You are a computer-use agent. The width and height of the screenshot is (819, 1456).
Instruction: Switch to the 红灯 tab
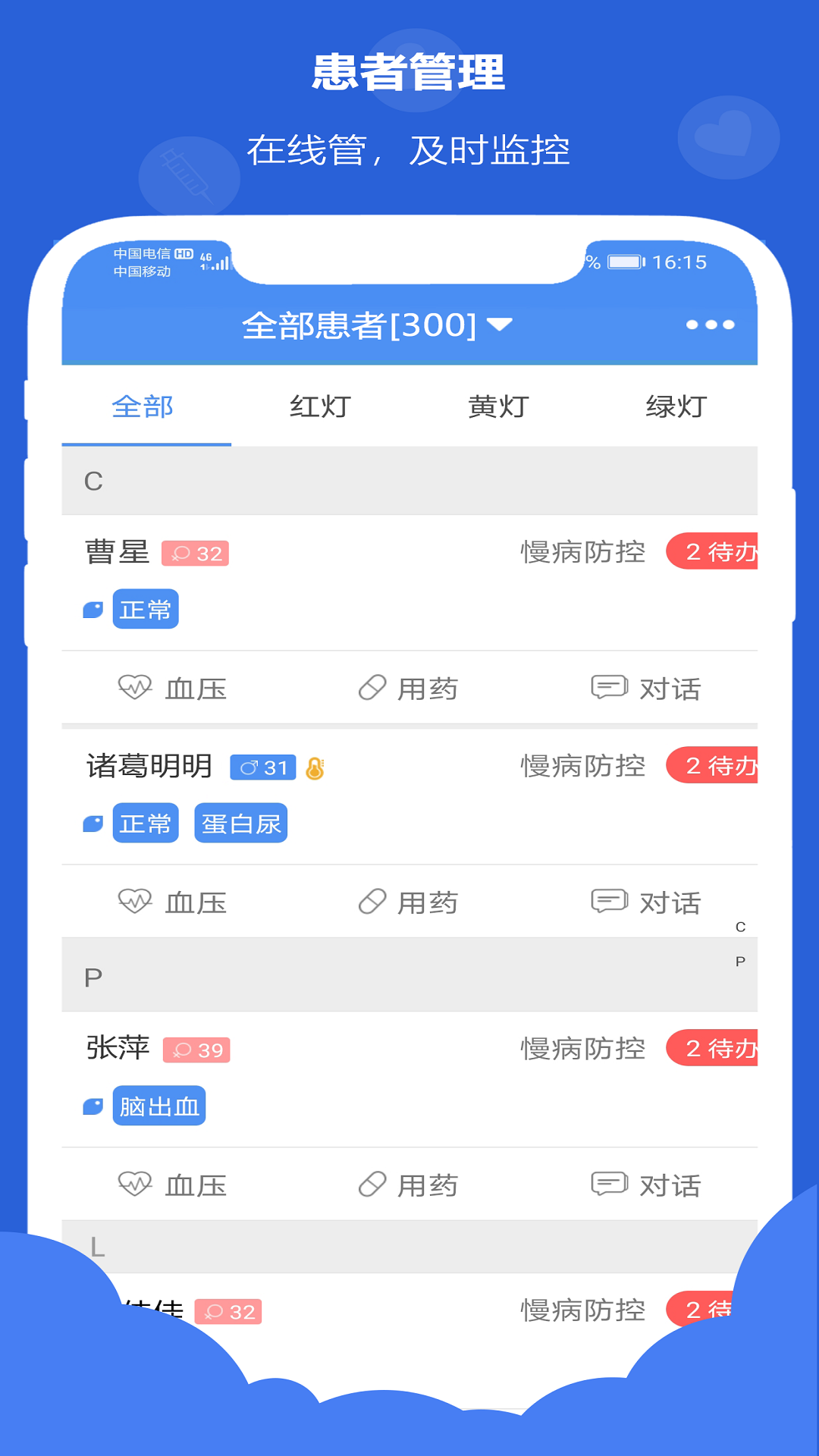[319, 406]
